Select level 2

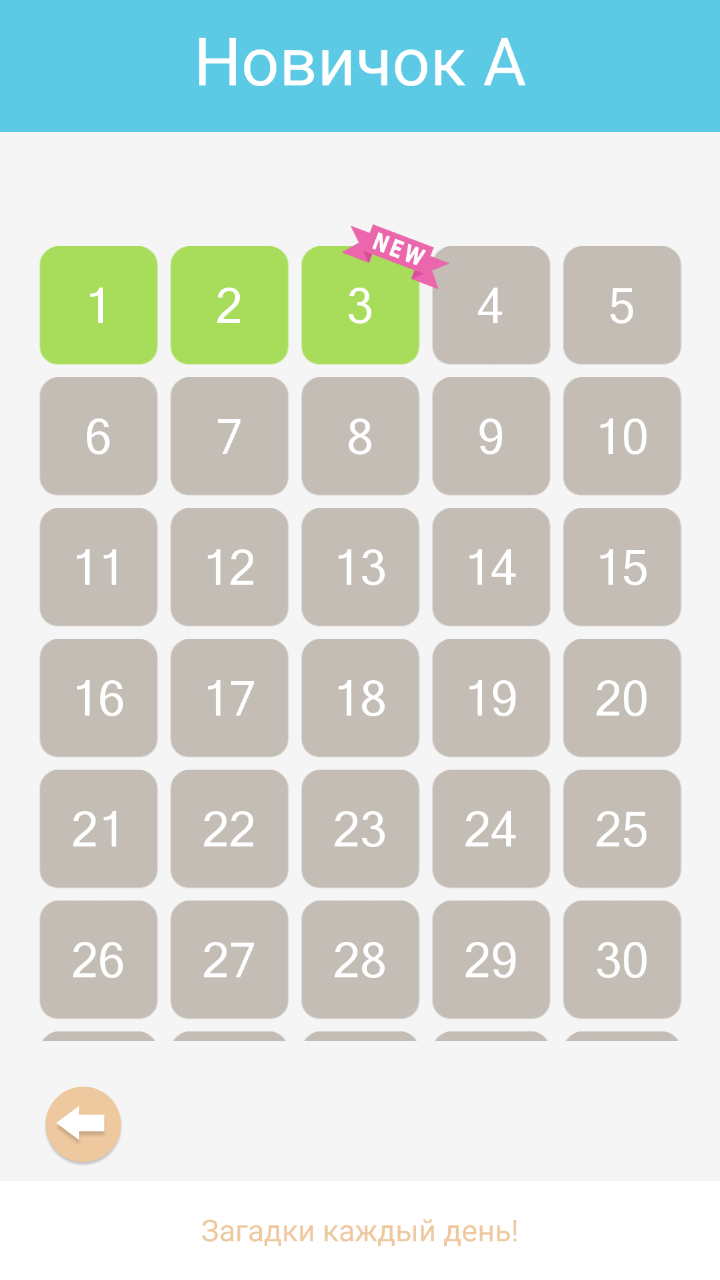(229, 305)
